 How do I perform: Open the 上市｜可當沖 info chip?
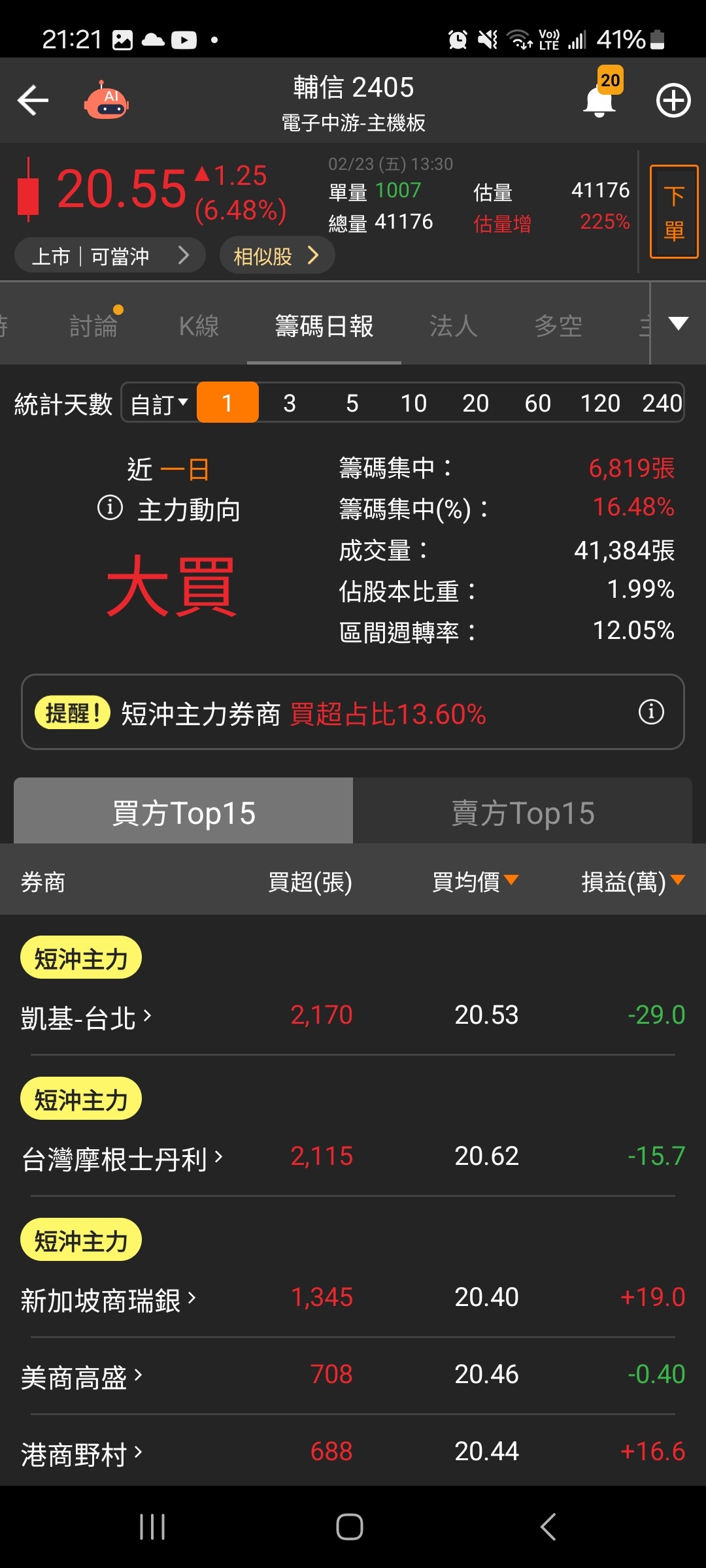(110, 255)
